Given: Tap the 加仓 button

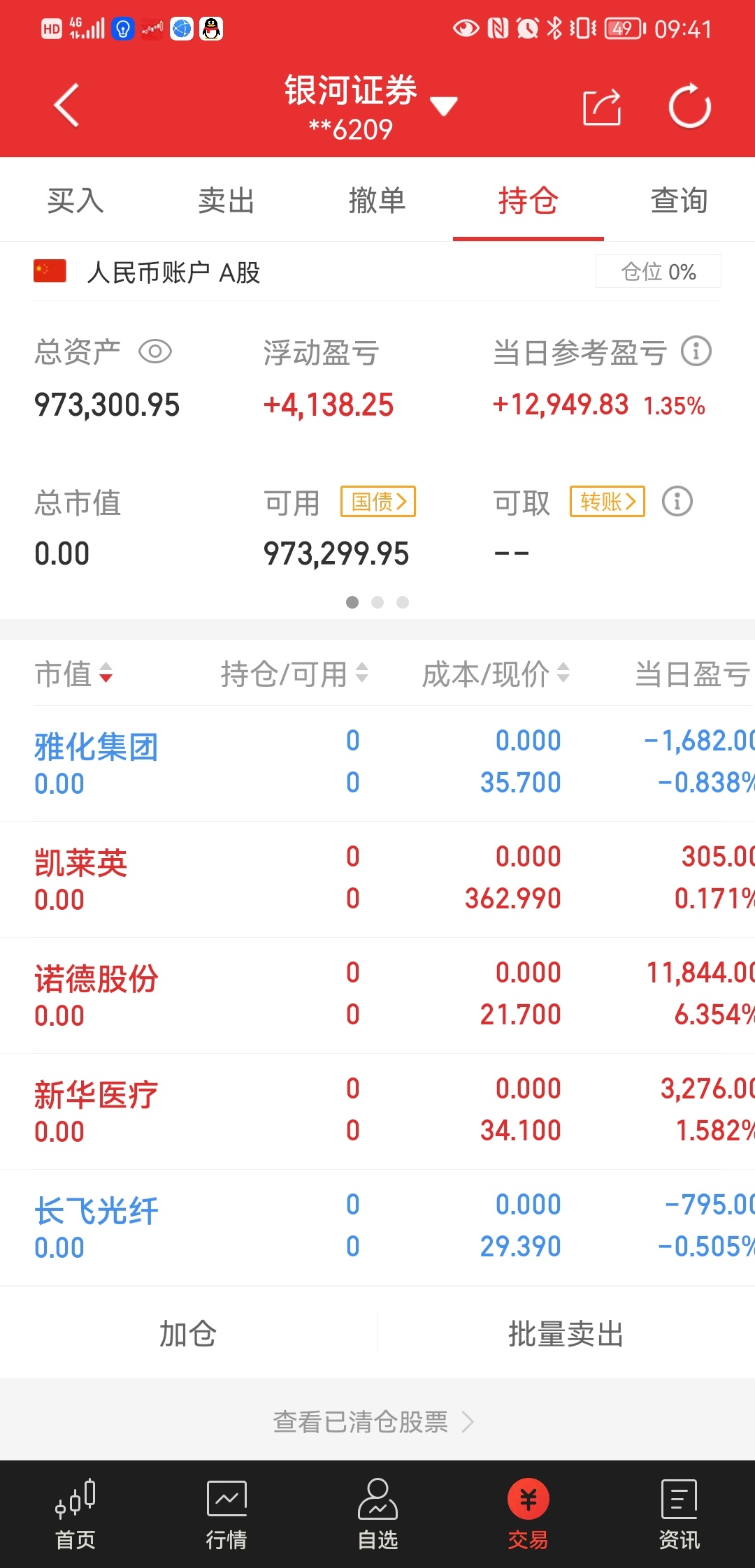Looking at the screenshot, I should coord(188,1333).
